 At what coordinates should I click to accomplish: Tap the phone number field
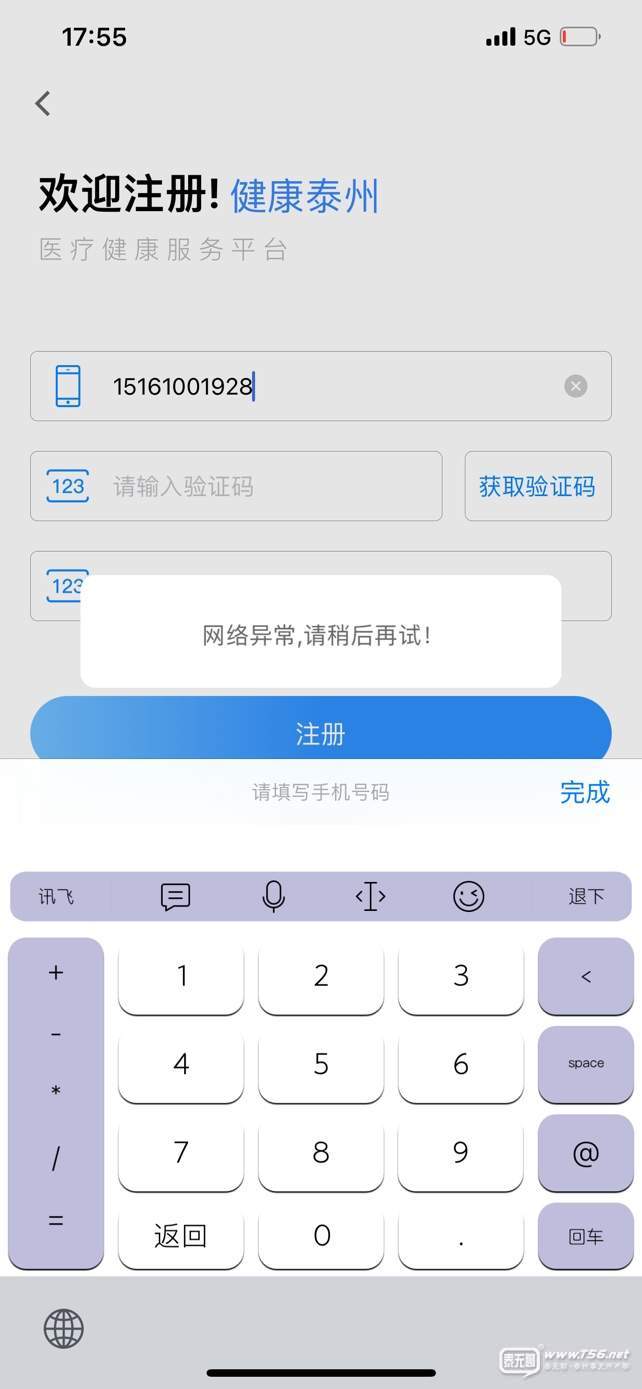tap(330, 386)
